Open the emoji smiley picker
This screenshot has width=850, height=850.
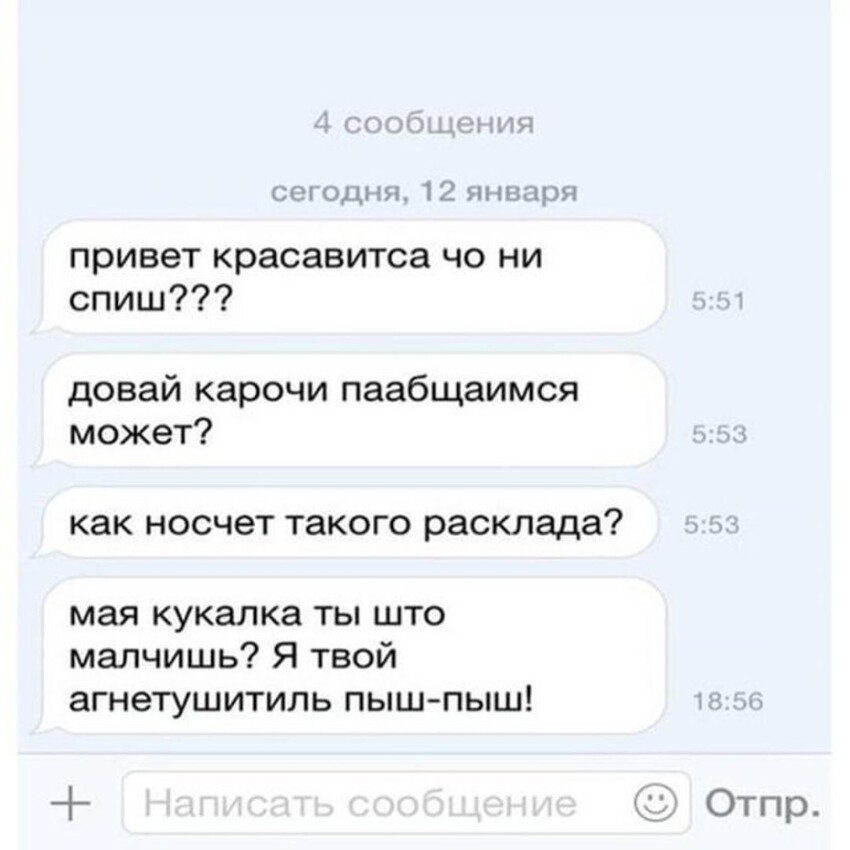pos(655,803)
